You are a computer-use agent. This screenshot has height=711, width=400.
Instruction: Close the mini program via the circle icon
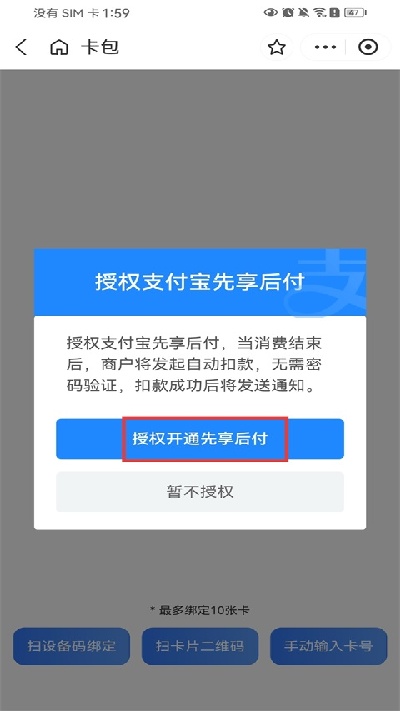coord(368,47)
